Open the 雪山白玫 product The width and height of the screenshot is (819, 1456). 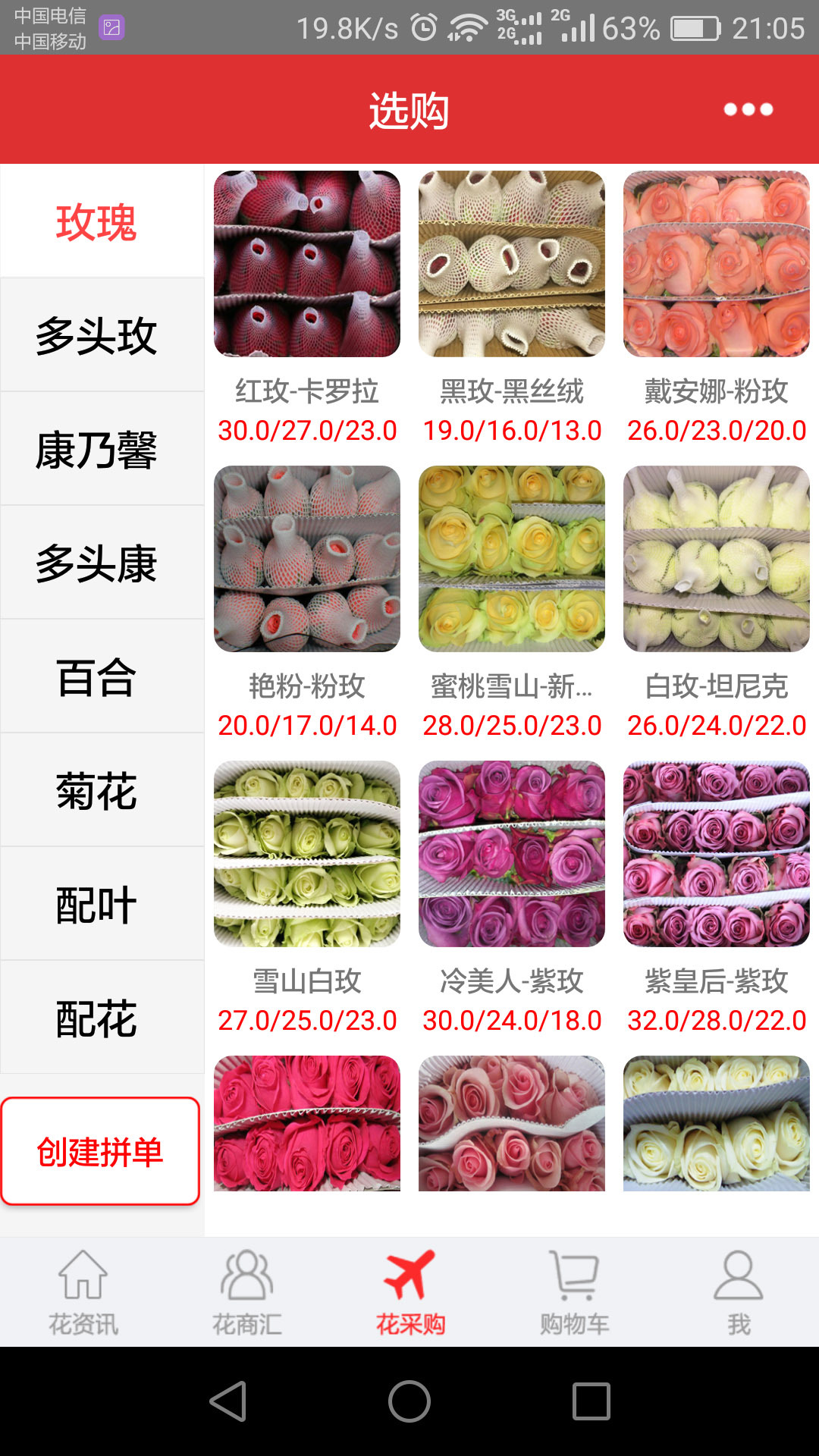[x=307, y=854]
